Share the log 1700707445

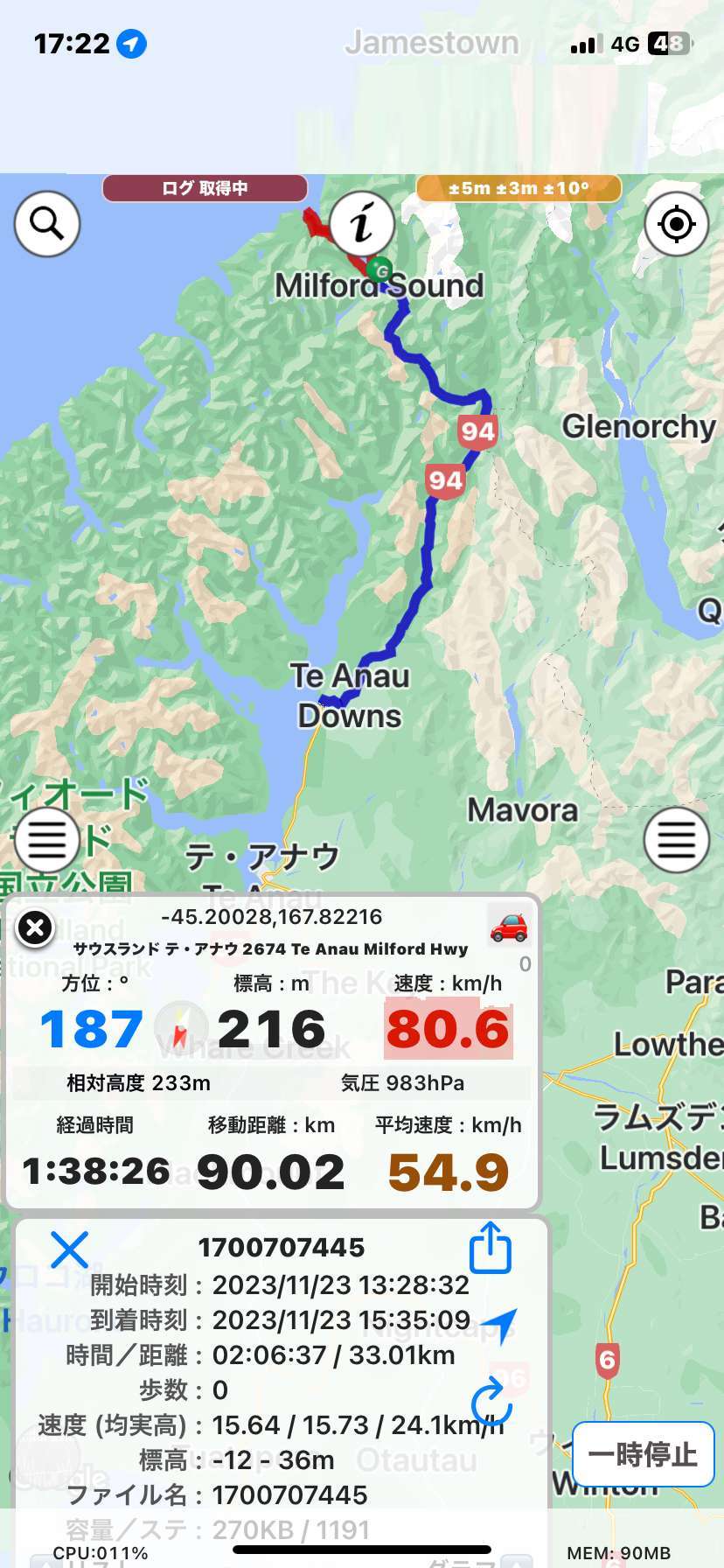[x=491, y=1248]
